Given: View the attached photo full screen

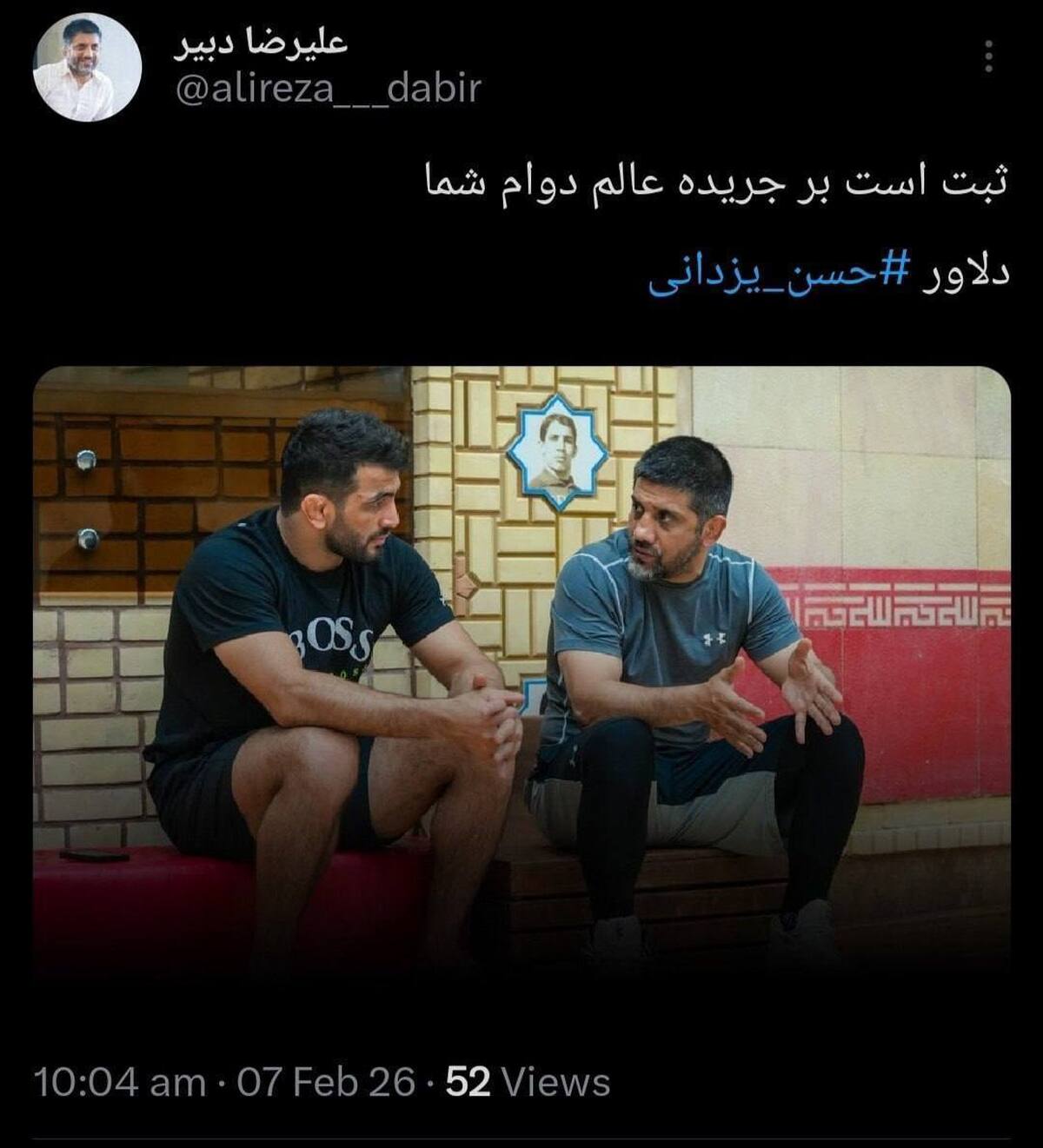Looking at the screenshot, I should [521, 669].
